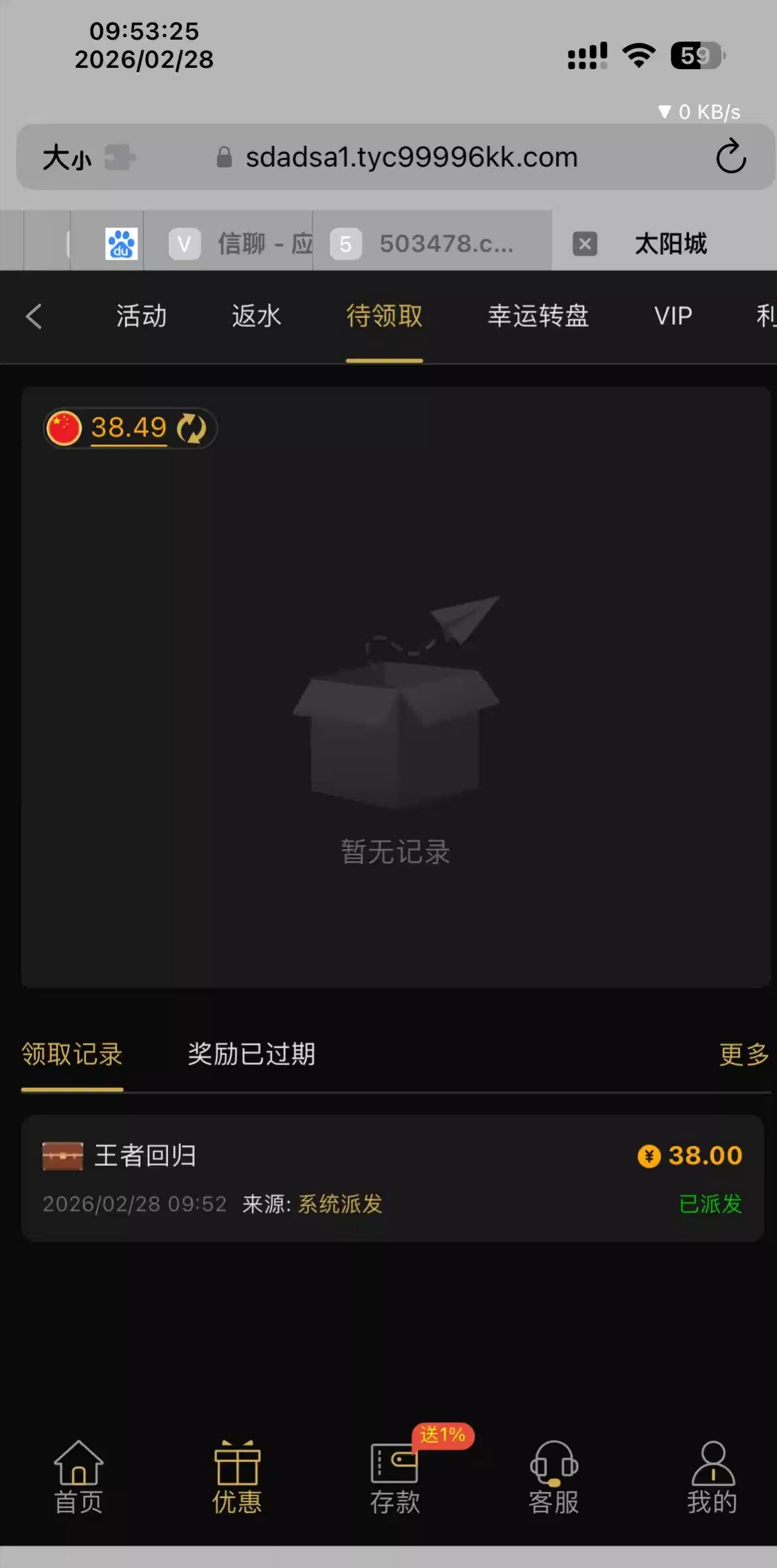The image size is (777, 1568).
Task: Close the 太阳城 browser tab
Action: [585, 243]
